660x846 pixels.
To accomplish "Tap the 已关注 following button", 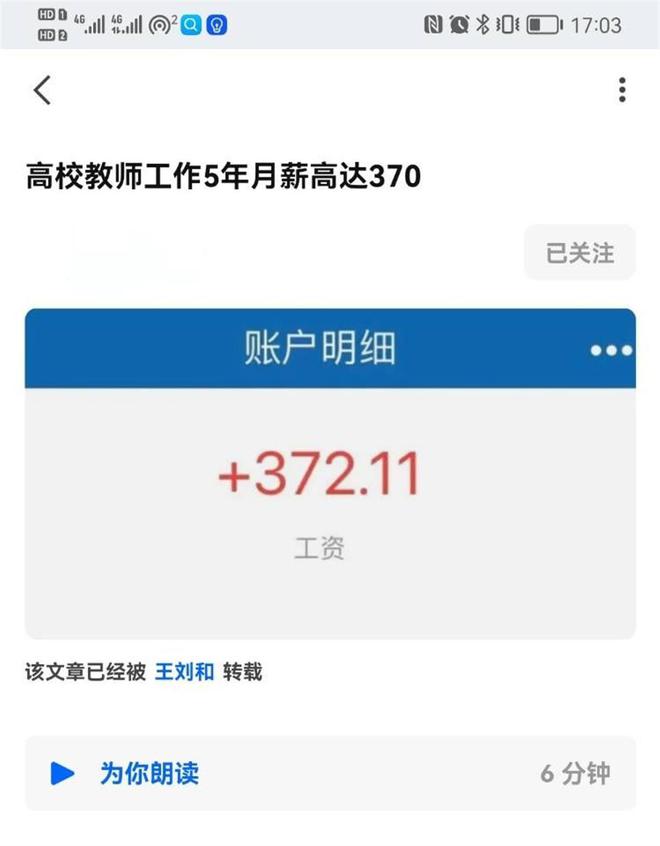I will (x=579, y=253).
